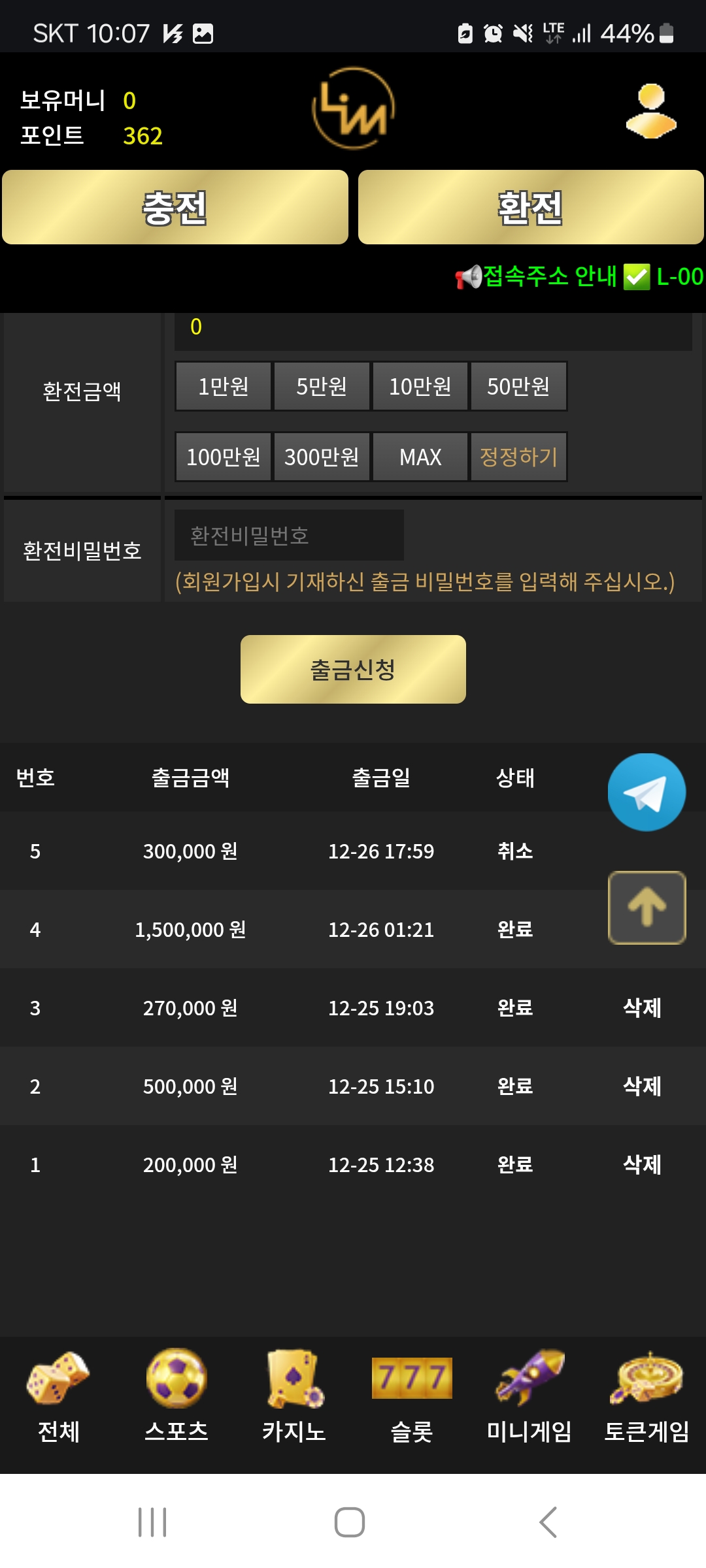The height and width of the screenshot is (1568, 706).
Task: Delete the 200,000 원 withdrawal record
Action: (642, 1165)
